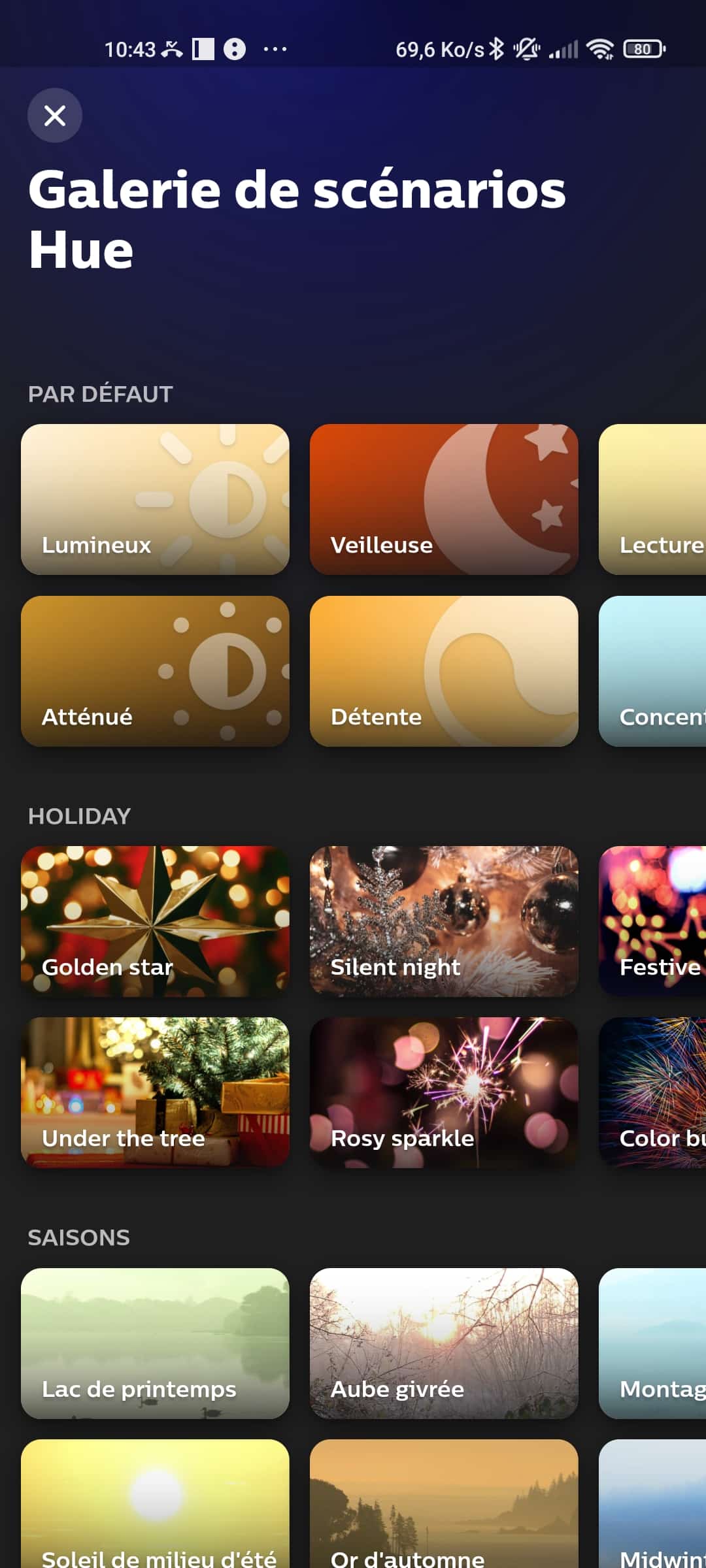
Task: Choose the Veilleuse scene
Action: coord(444,499)
